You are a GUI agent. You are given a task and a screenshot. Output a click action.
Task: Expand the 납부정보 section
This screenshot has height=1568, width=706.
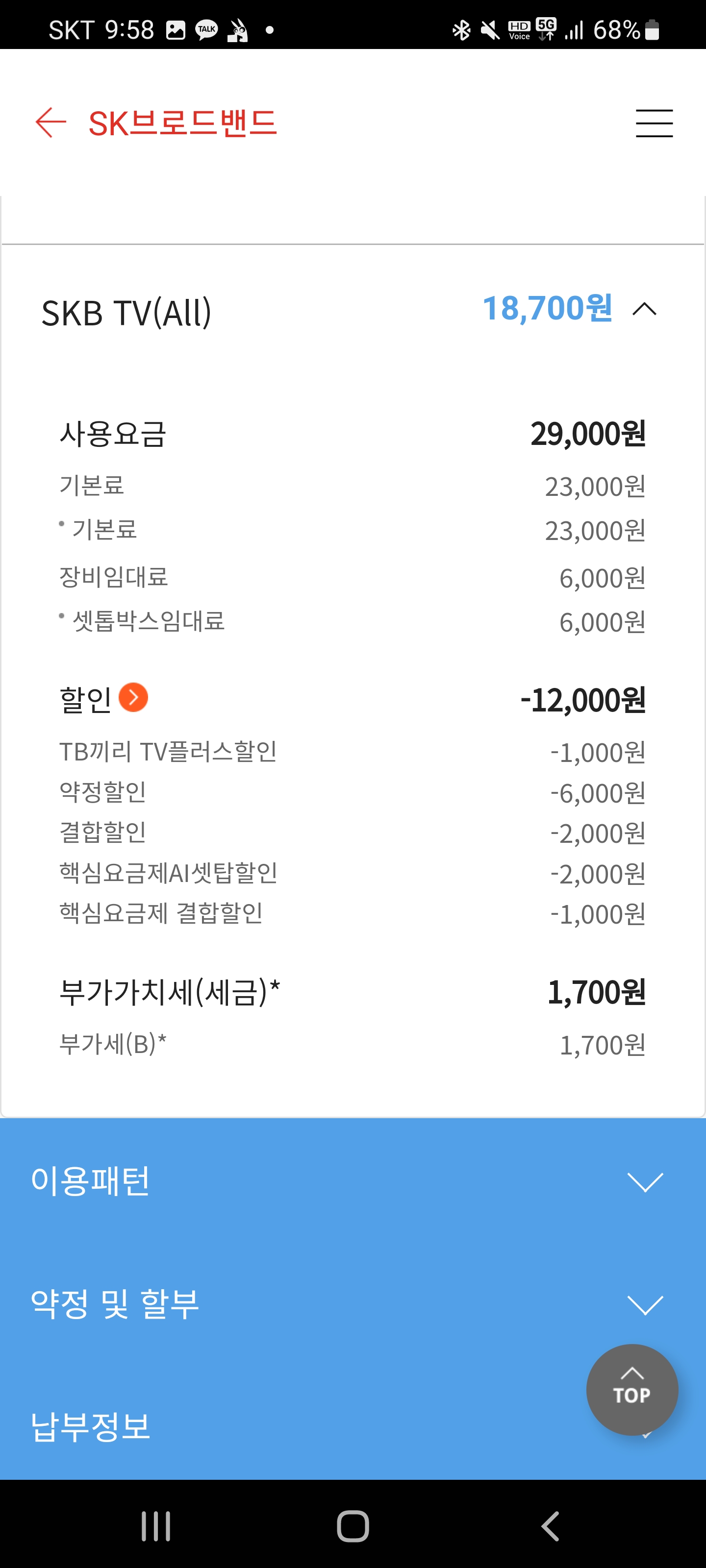[353, 1426]
